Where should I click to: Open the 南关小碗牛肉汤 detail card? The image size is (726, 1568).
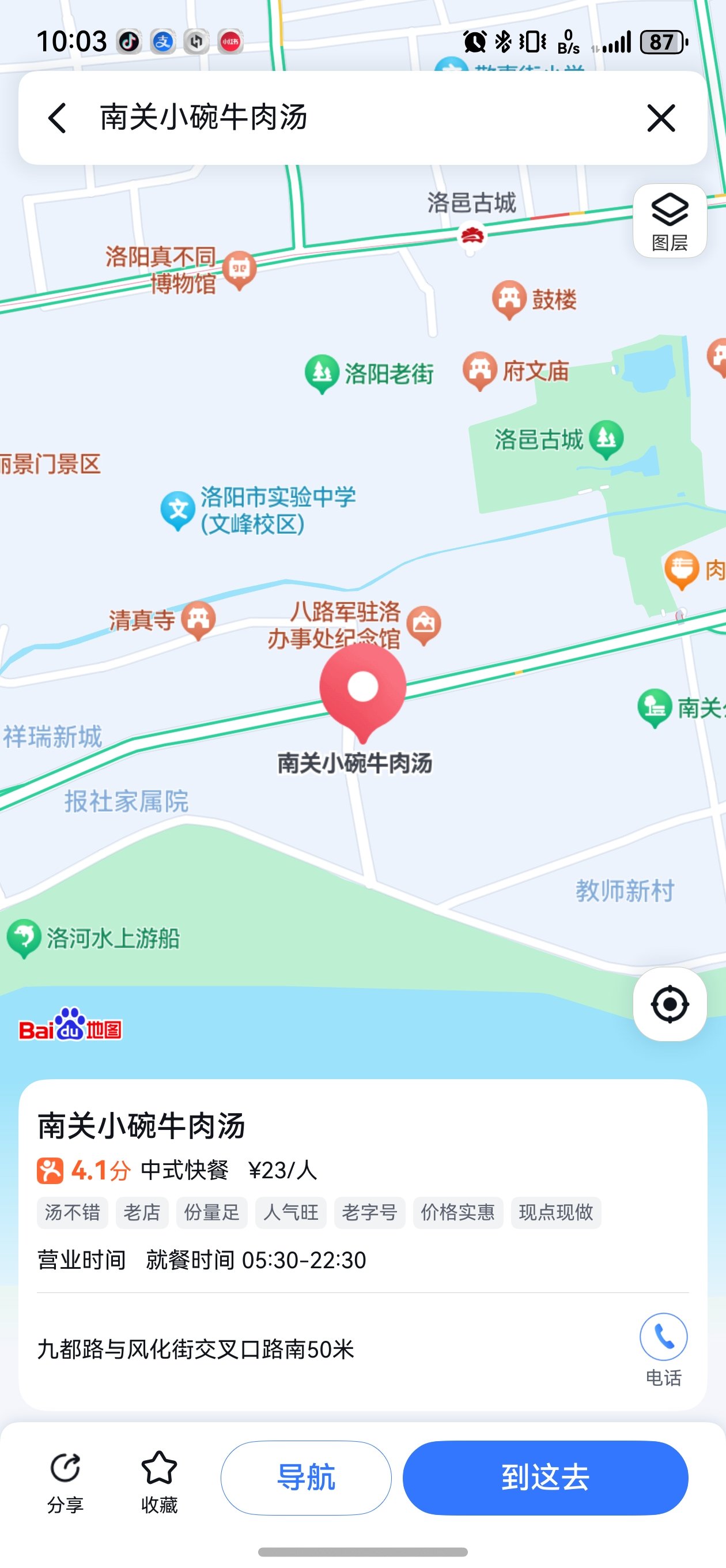tap(362, 1244)
